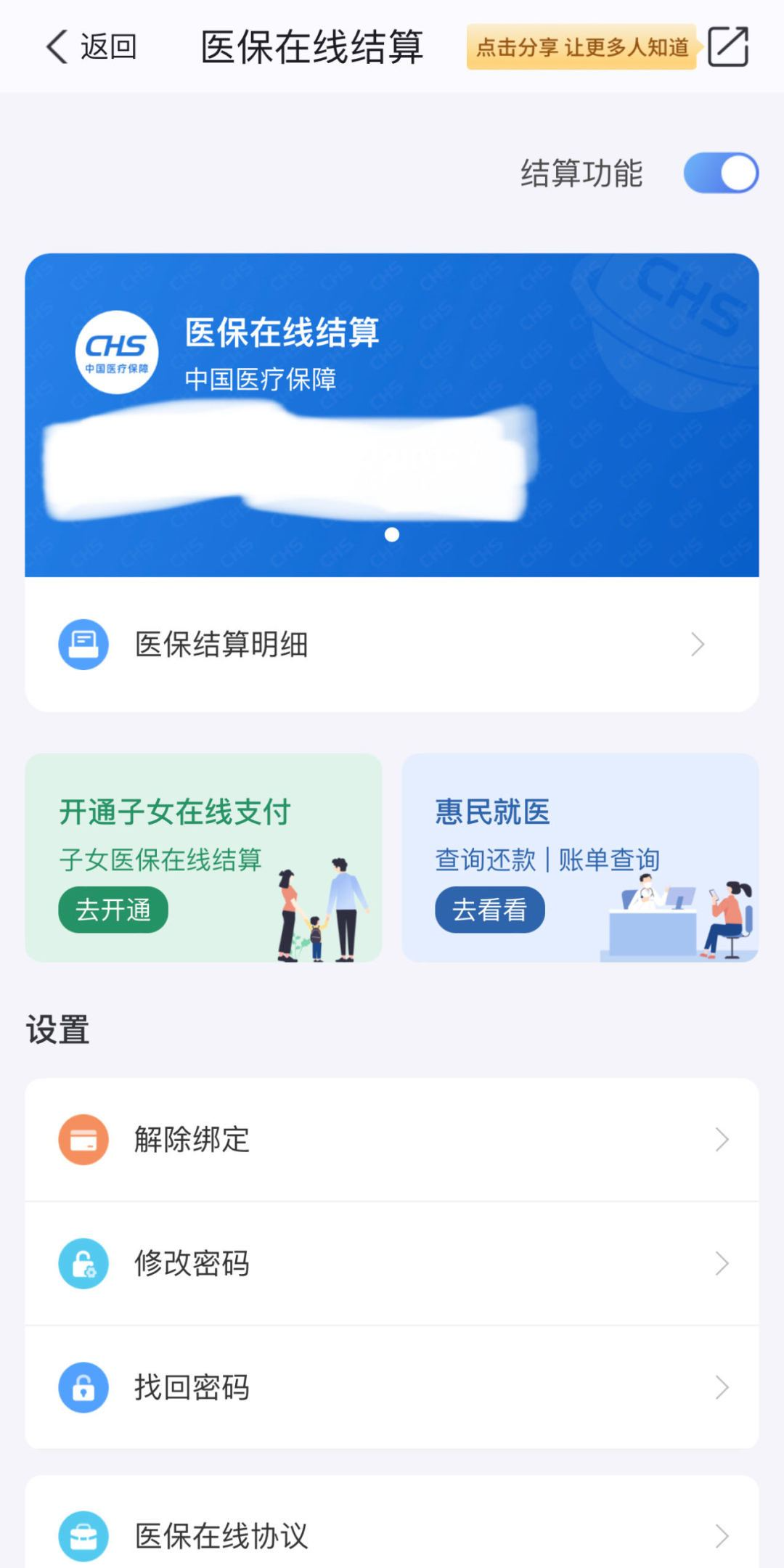
Task: Click the carousel dot on the blue card
Action: (x=391, y=534)
